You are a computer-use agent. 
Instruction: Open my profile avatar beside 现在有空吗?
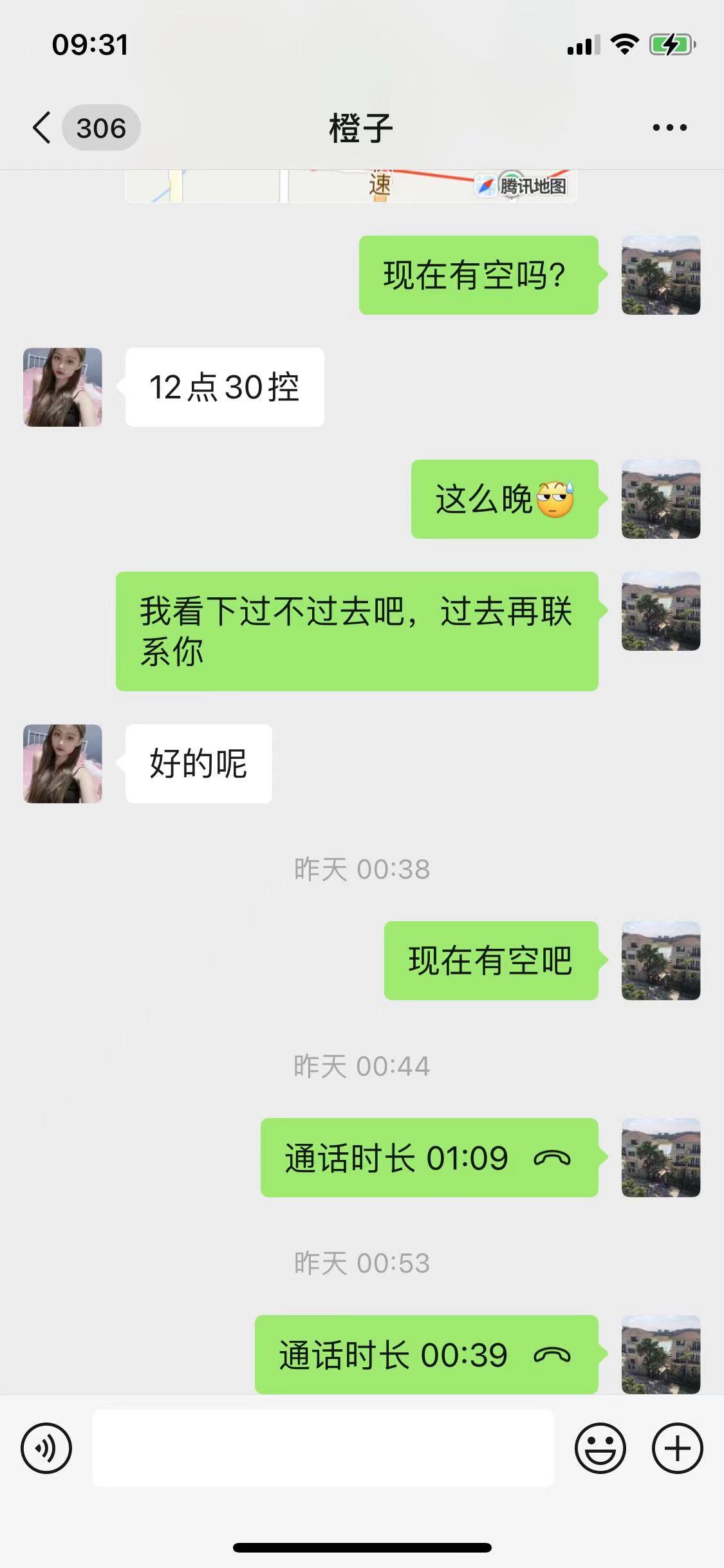660,275
